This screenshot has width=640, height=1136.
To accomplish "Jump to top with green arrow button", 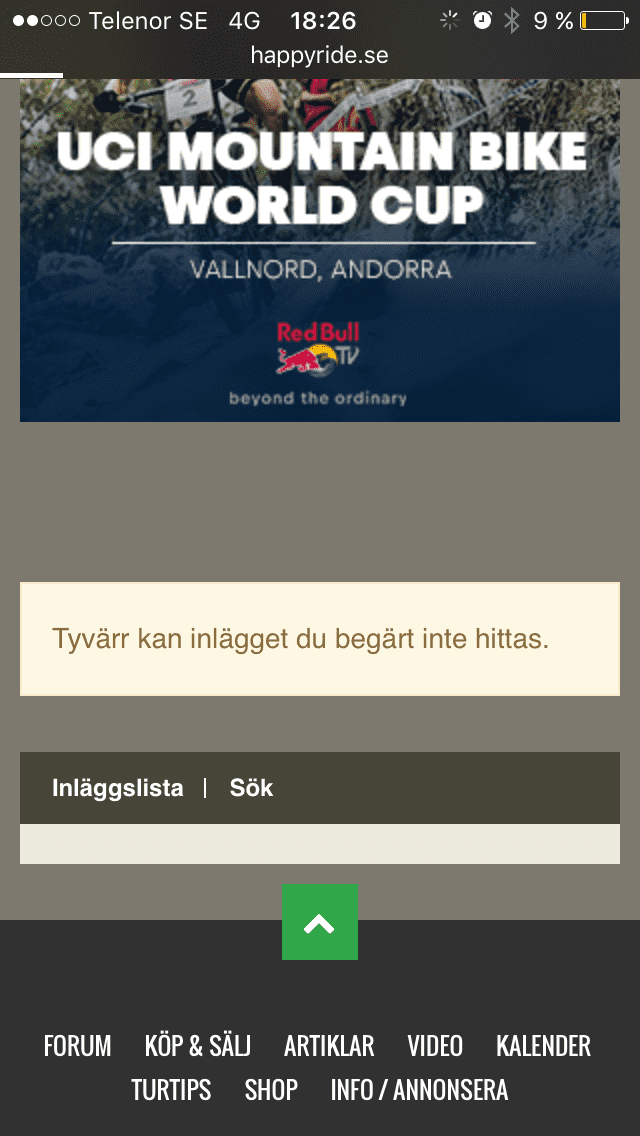I will point(320,922).
